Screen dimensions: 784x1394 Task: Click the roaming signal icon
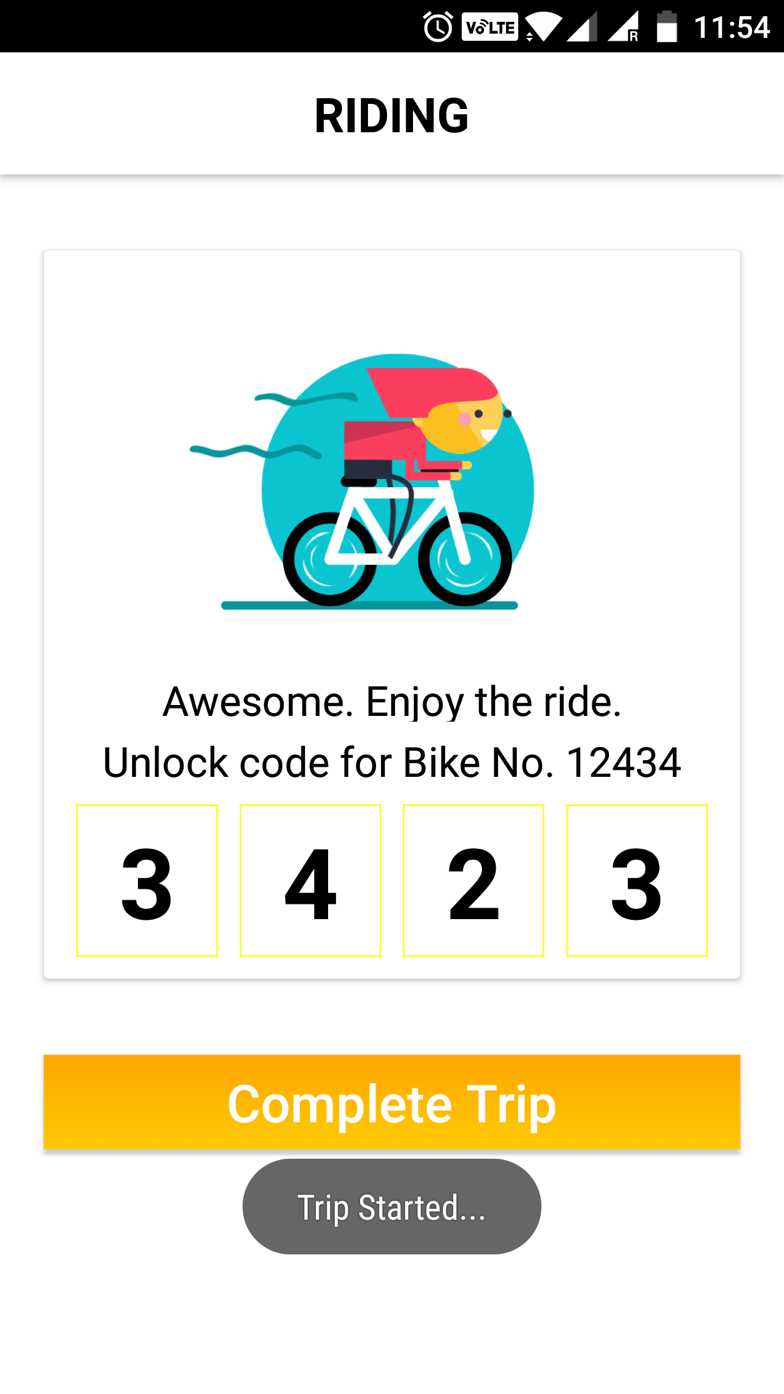(623, 26)
